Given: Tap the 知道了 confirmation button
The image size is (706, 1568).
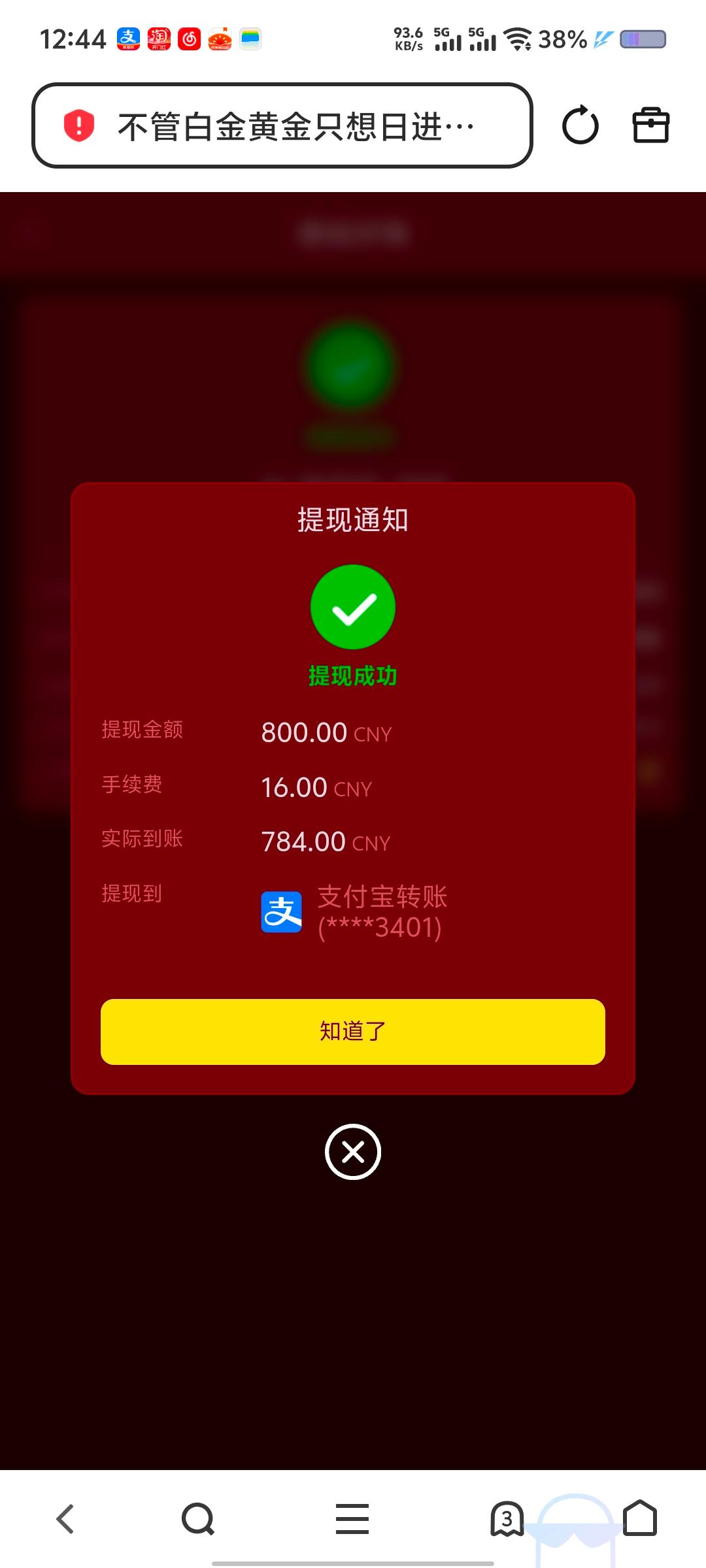Looking at the screenshot, I should (352, 1031).
